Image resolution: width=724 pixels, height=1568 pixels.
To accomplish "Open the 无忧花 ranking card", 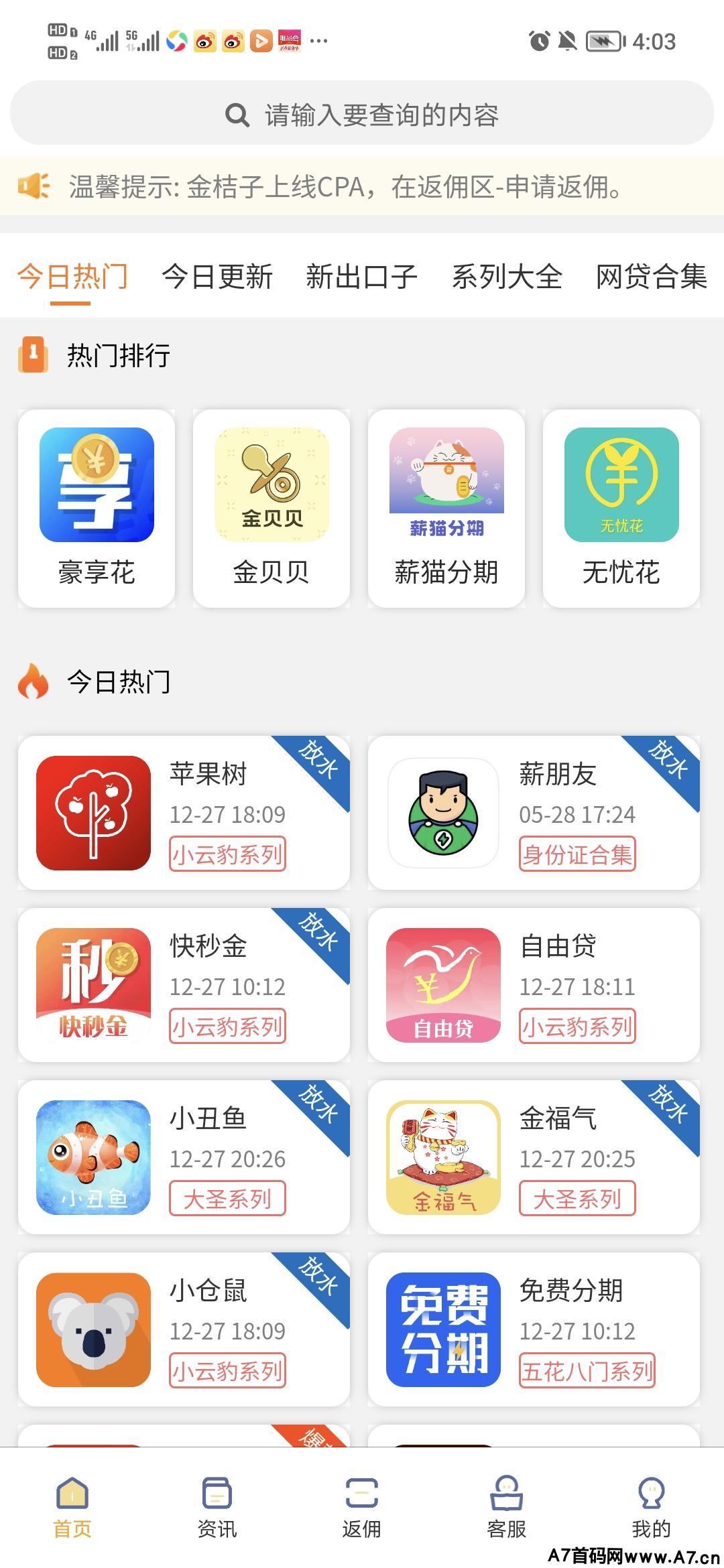I will coord(621,508).
